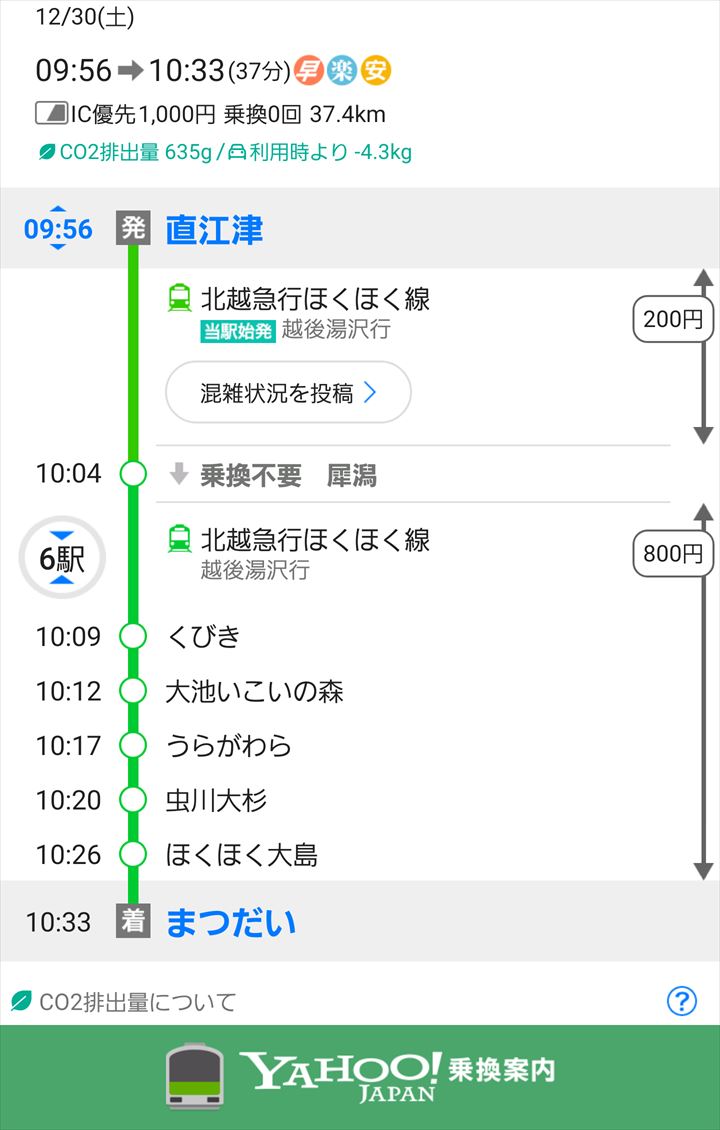Open the まつだい arrival station
Viewport: 720px width, 1130px height.
[x=230, y=922]
